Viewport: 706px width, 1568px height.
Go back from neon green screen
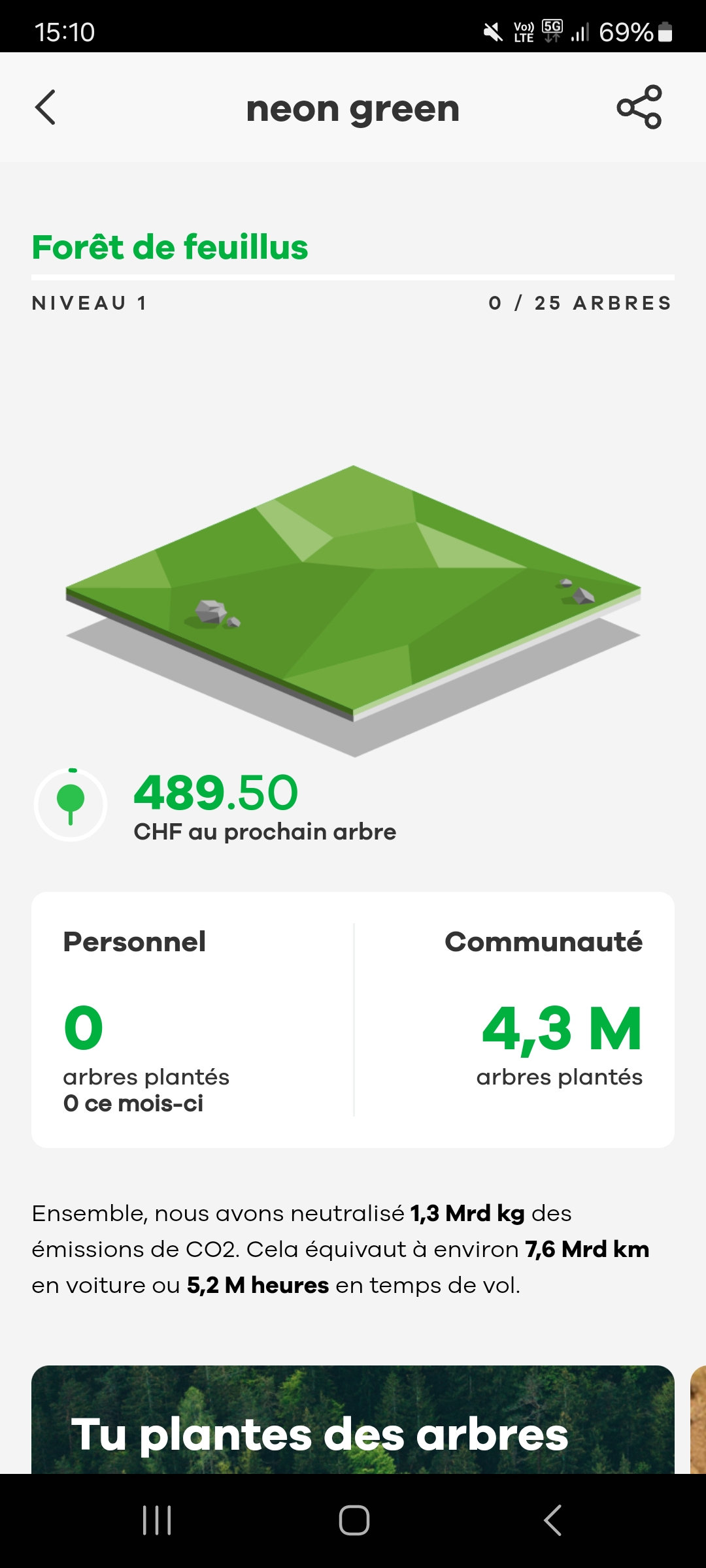[45, 107]
